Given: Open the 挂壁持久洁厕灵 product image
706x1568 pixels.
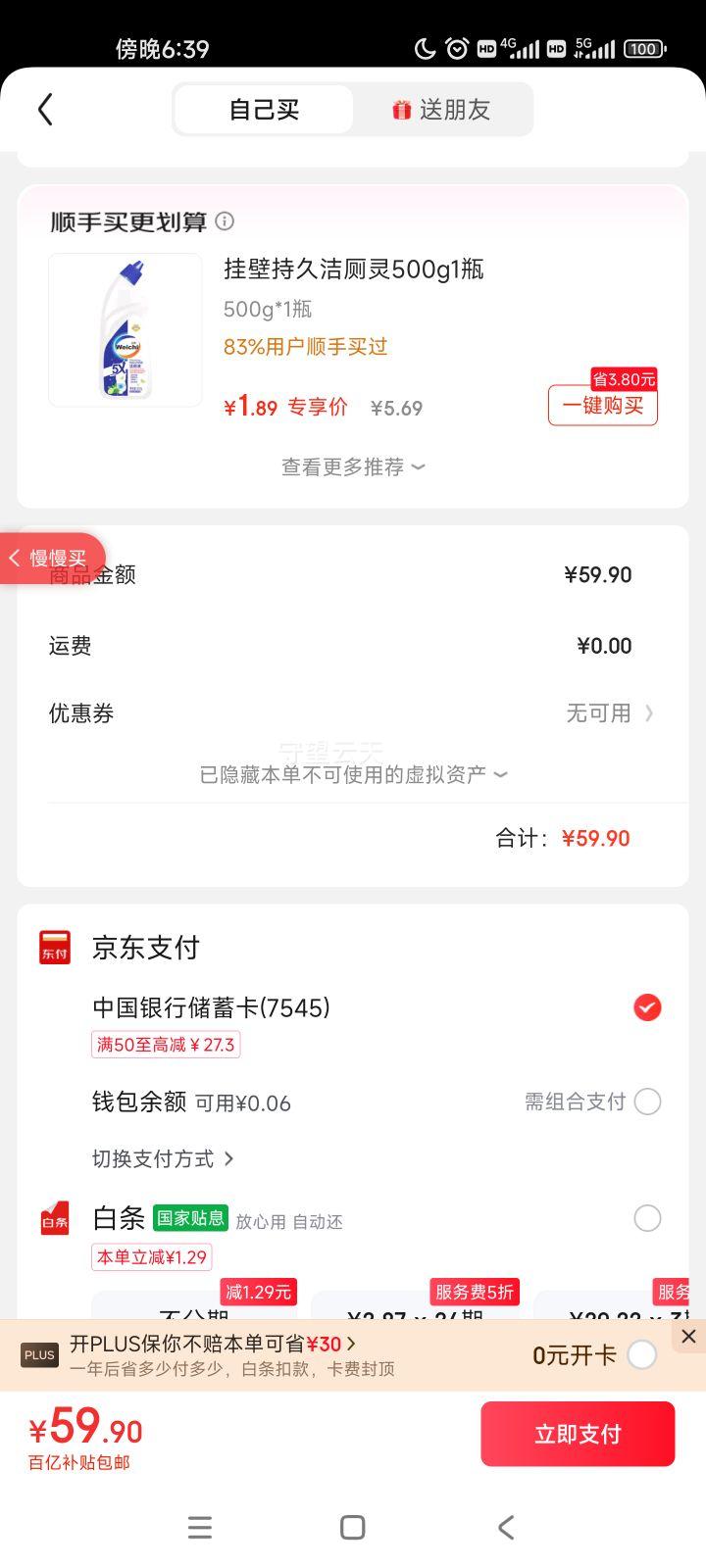Looking at the screenshot, I should (126, 330).
